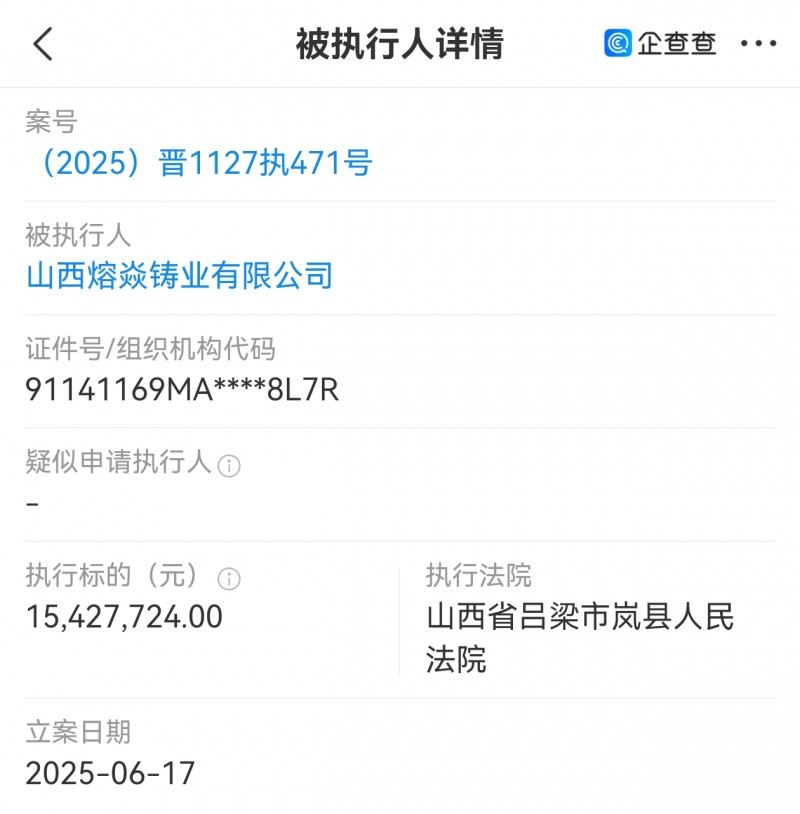The width and height of the screenshot is (800, 814).
Task: Open the three-dot overflow menu
Action: pos(758,44)
